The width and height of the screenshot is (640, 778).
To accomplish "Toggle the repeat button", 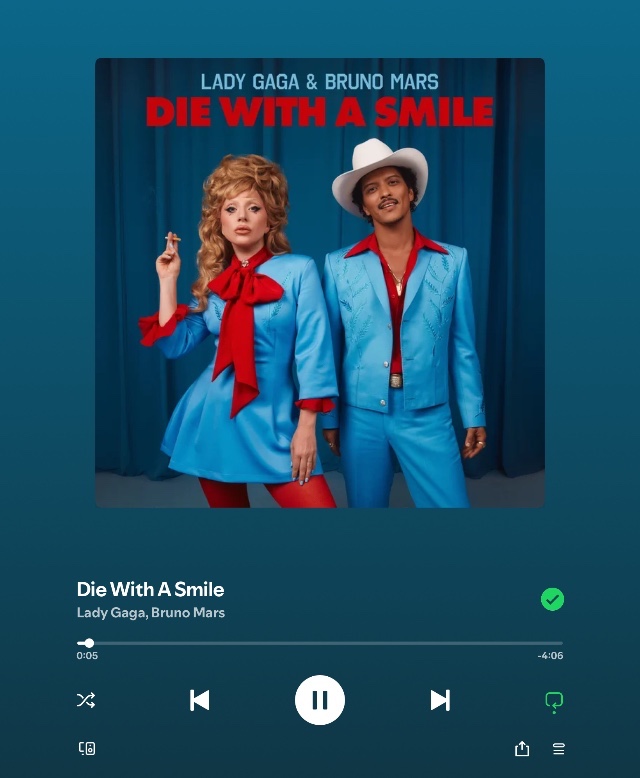I will [x=554, y=701].
